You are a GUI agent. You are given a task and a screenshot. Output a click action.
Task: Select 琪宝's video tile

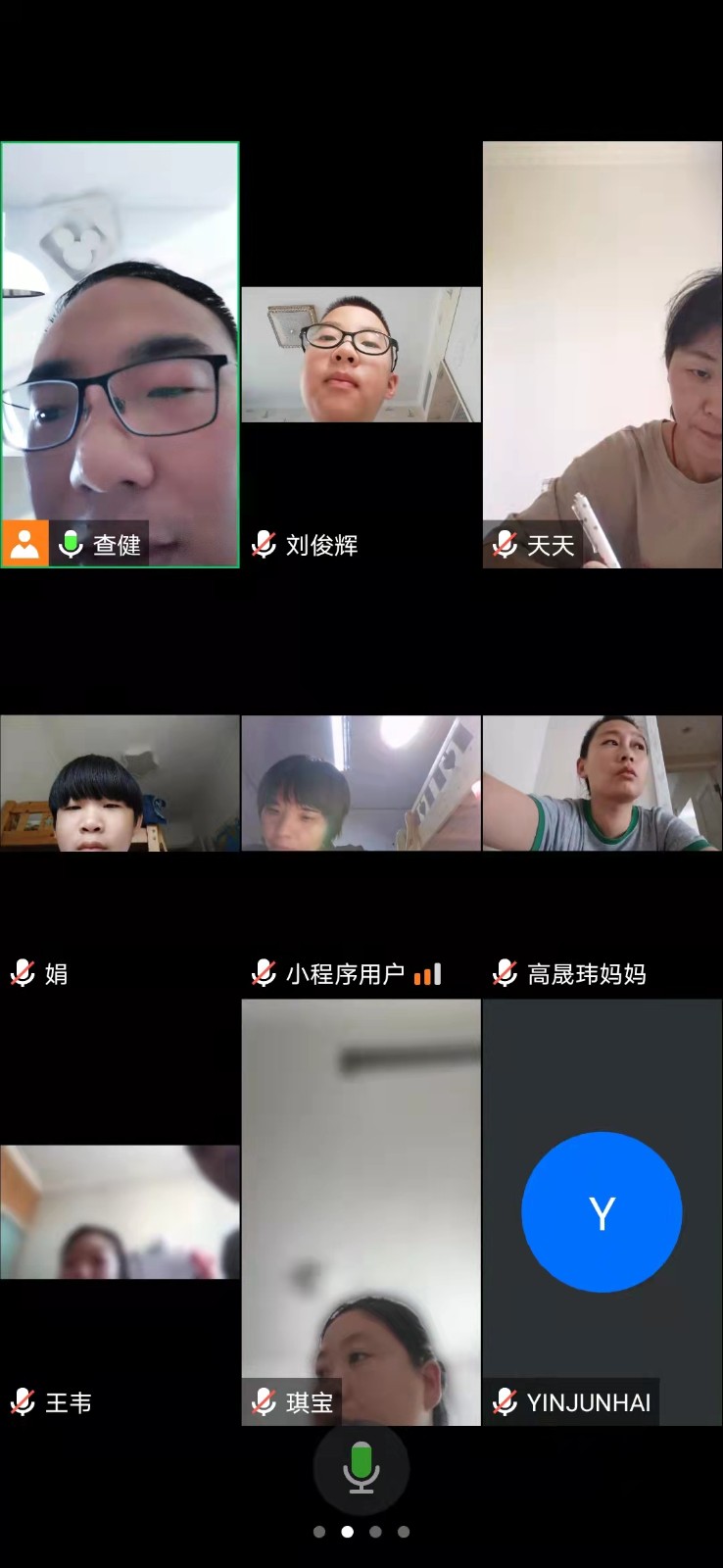click(x=361, y=1212)
